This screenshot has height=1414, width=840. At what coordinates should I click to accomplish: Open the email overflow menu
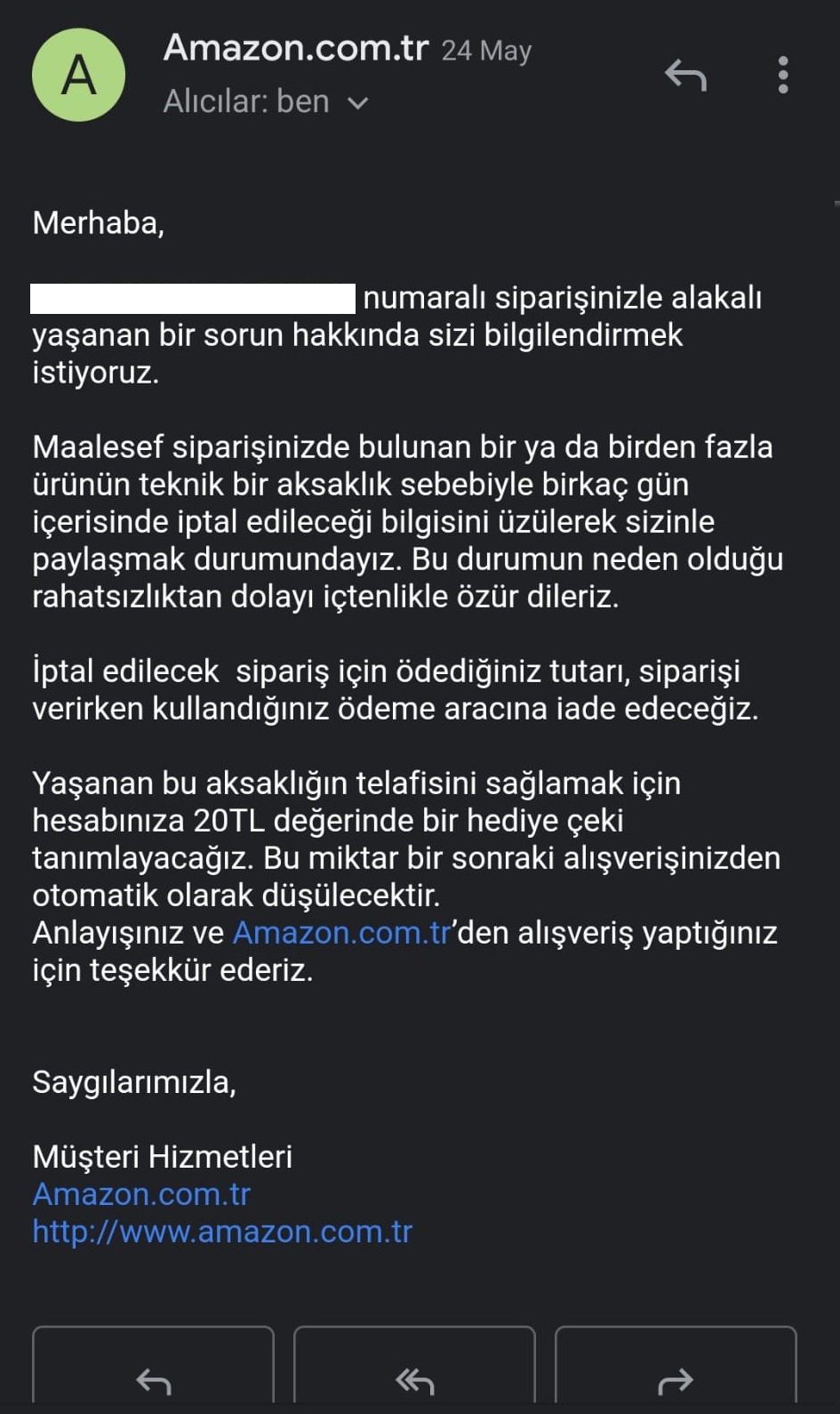[782, 75]
